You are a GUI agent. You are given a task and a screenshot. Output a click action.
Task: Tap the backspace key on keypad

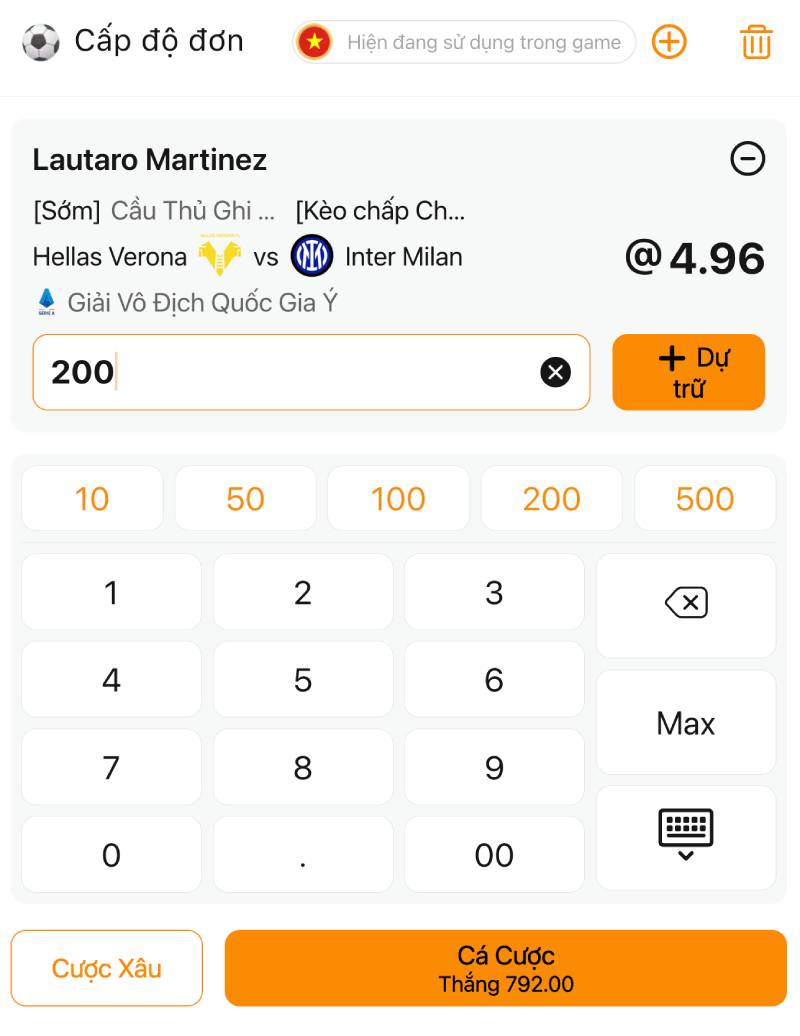686,603
